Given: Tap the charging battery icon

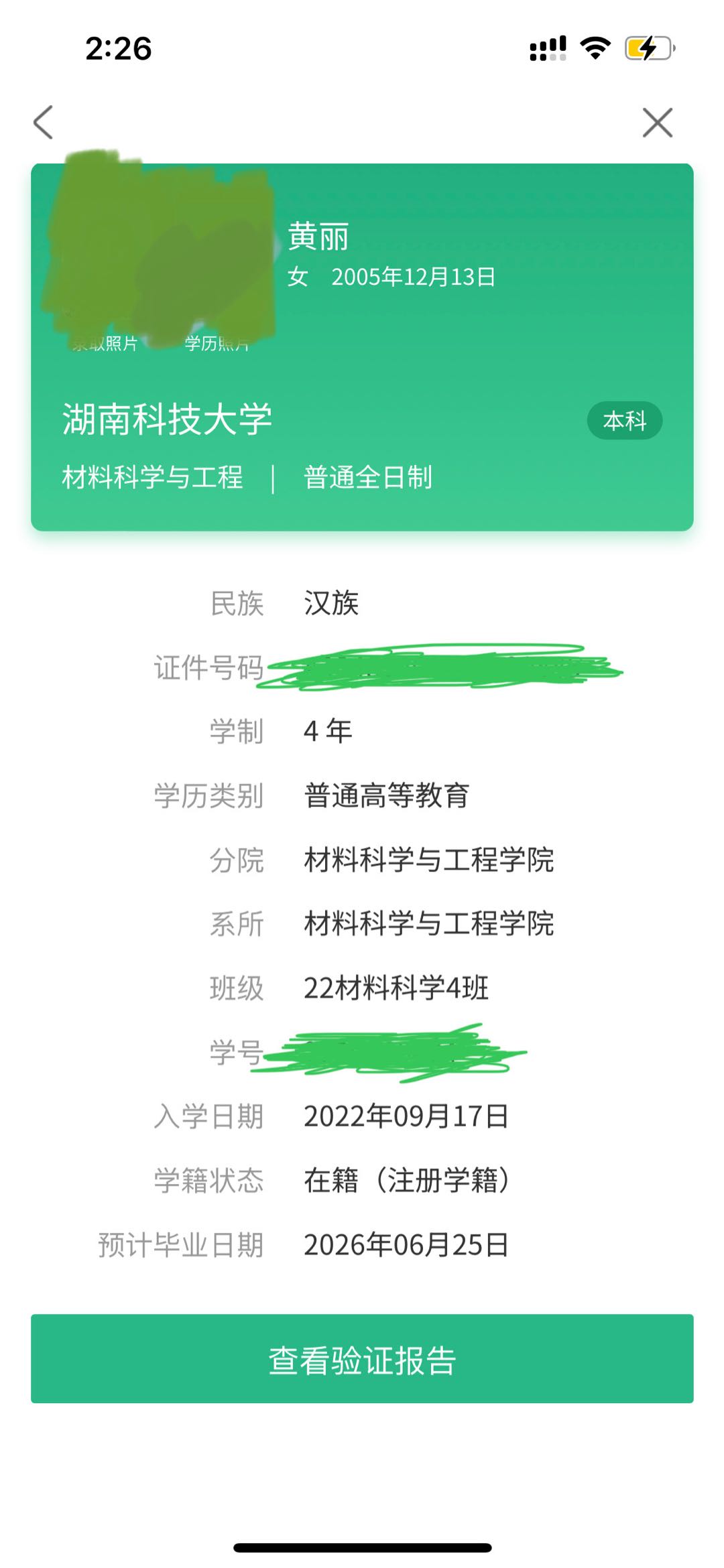Looking at the screenshot, I should tap(647, 47).
